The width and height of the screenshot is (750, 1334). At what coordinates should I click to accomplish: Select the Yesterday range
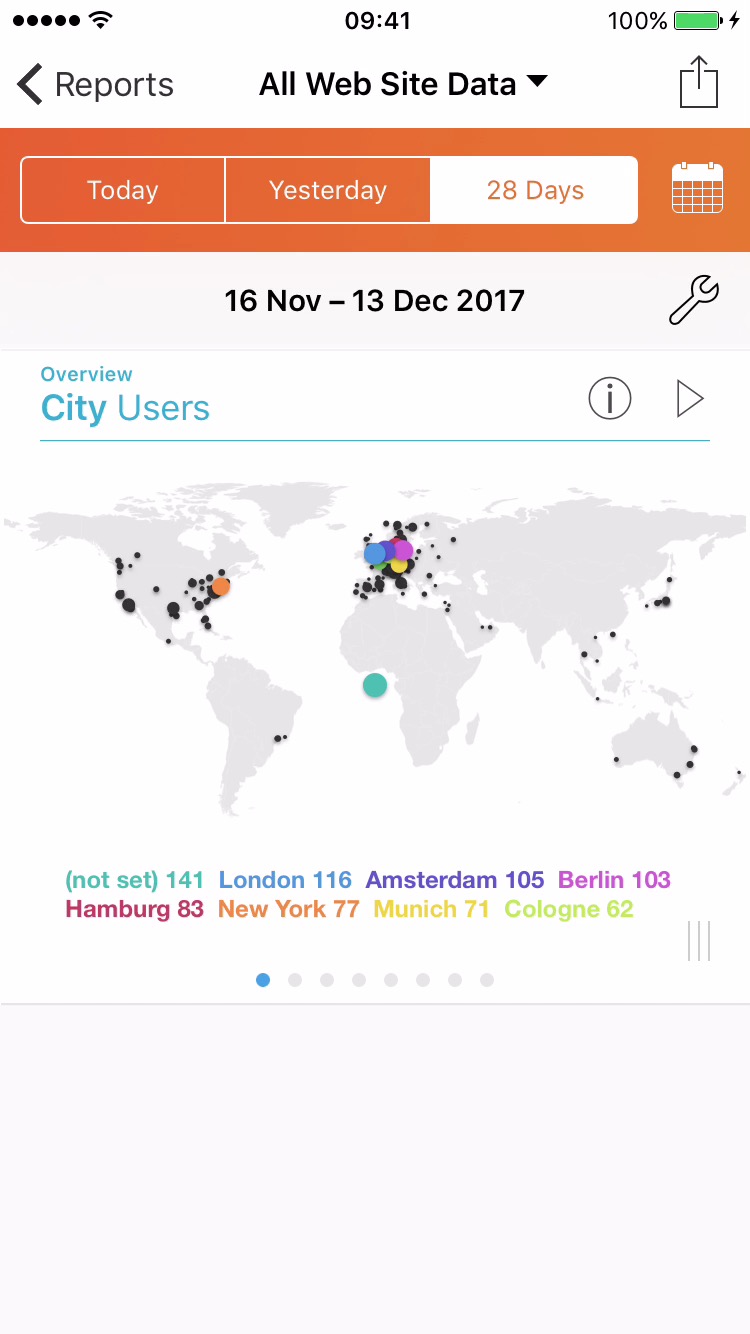328,190
